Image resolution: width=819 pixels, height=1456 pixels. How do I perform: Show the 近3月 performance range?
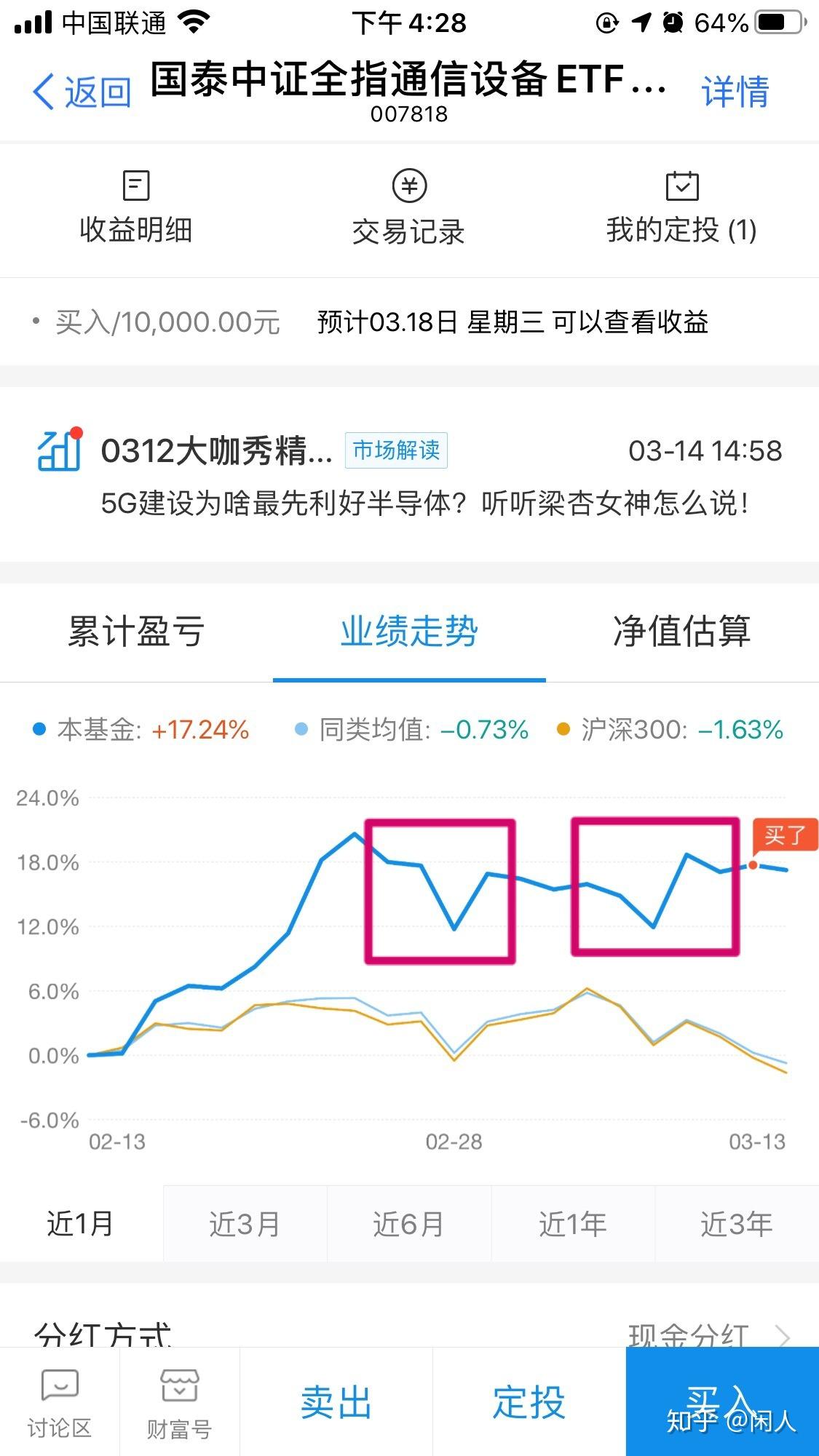tap(245, 1224)
